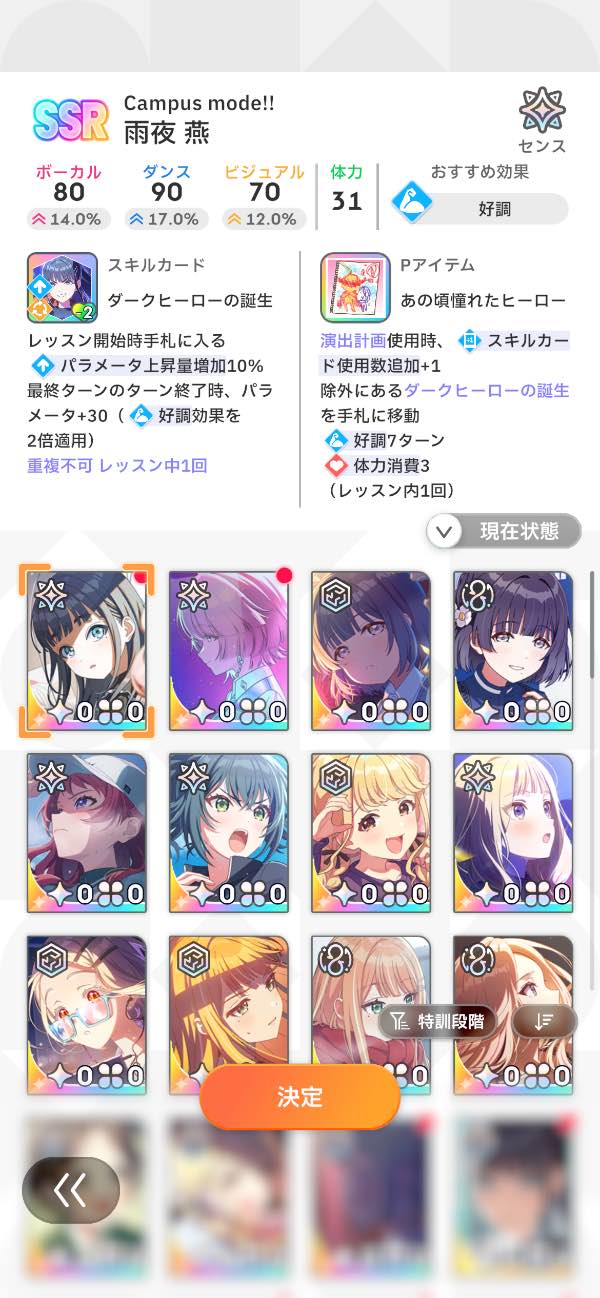Viewport: 600px width, 1298px height.
Task: Confirm selection with the 決定 button
Action: [x=299, y=1096]
